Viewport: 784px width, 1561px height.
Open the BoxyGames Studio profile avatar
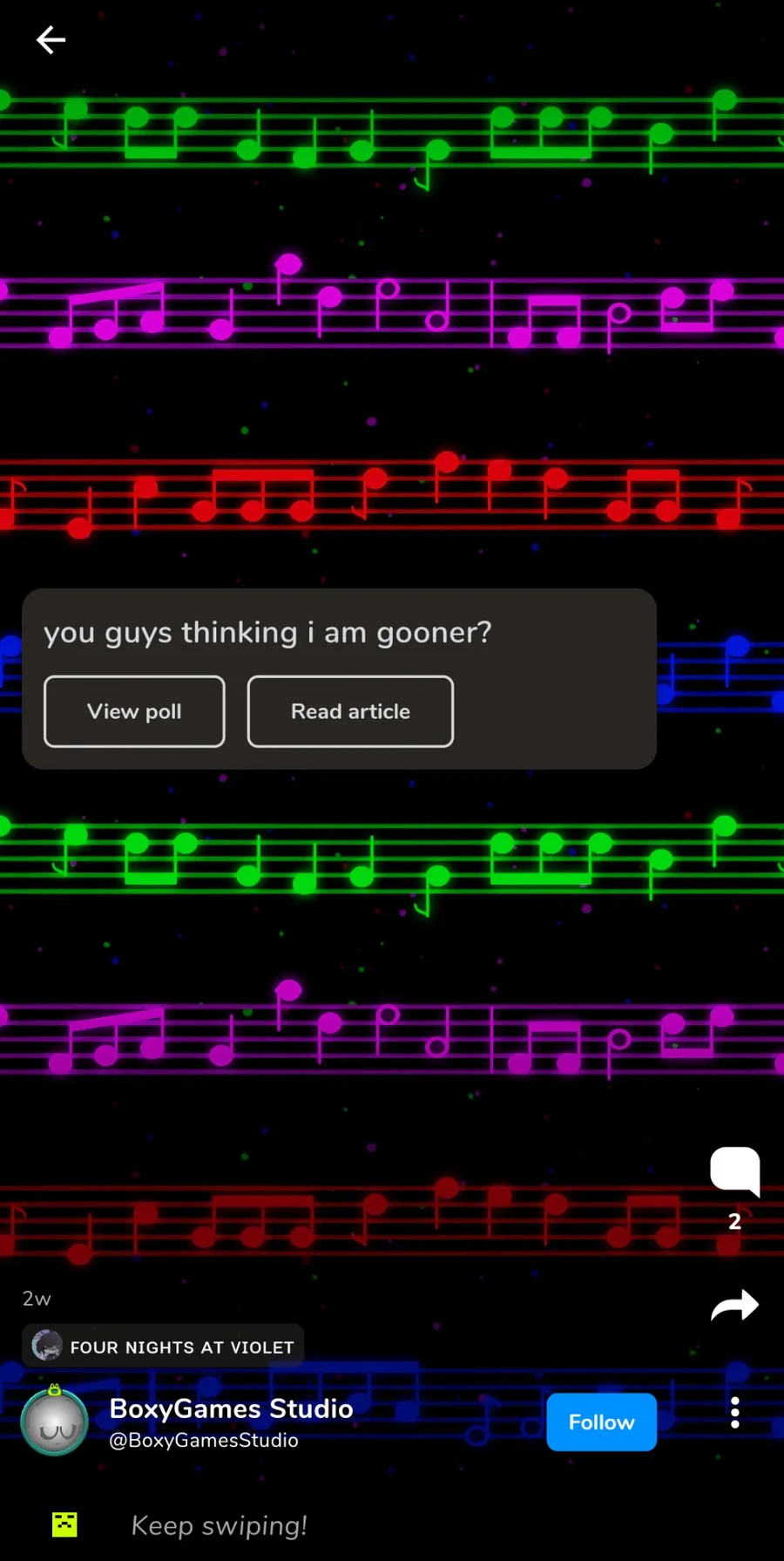55,1422
